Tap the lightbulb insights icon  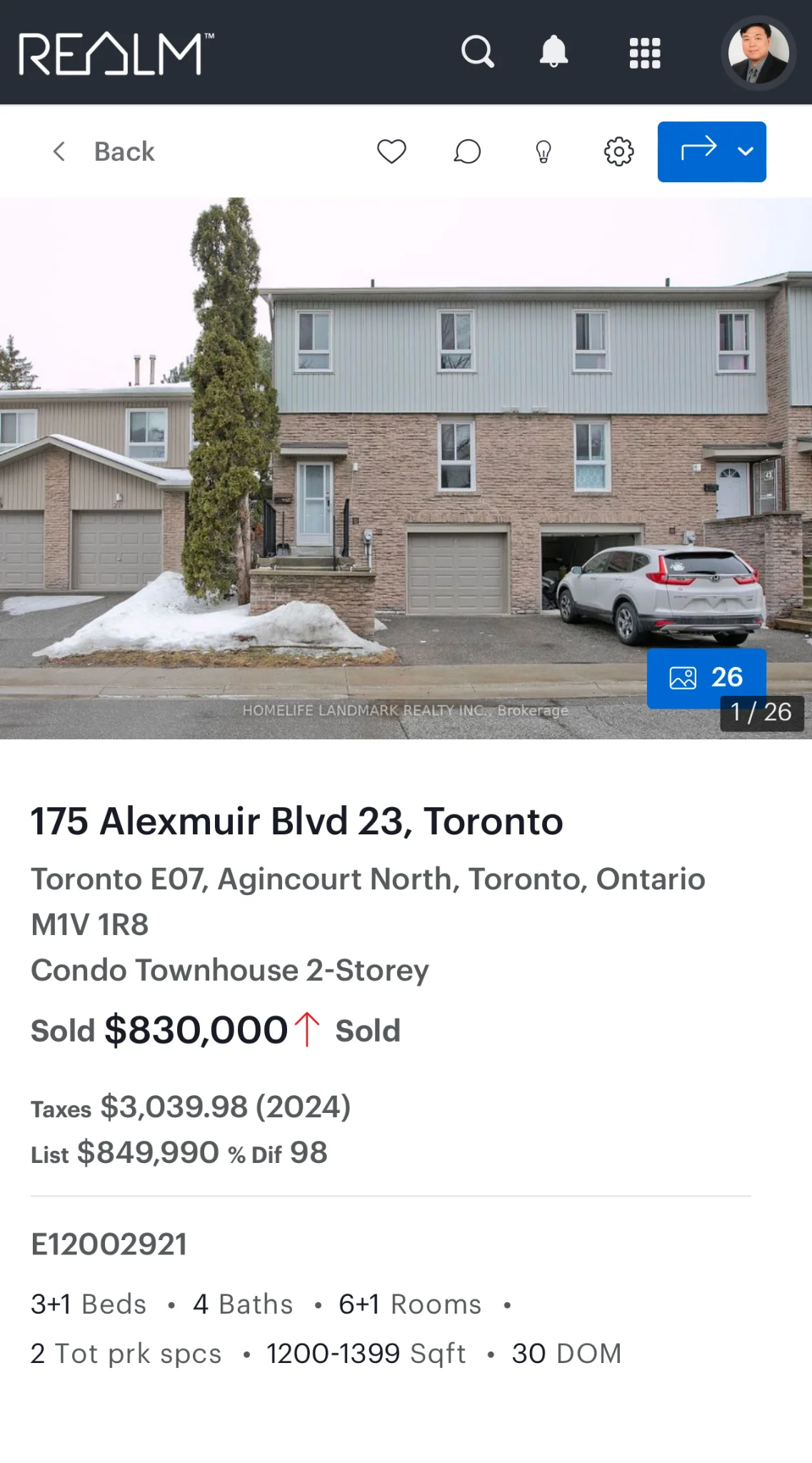[543, 151]
